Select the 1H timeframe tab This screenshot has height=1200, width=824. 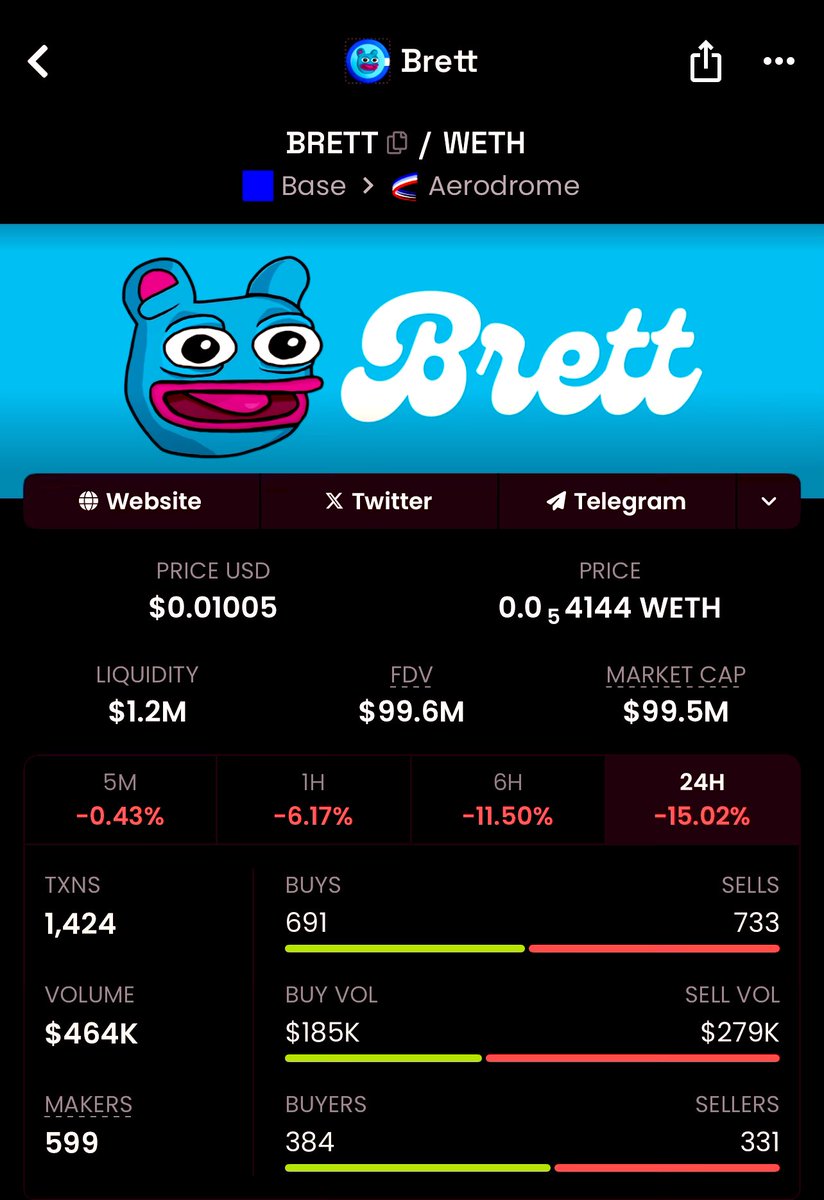tap(313, 799)
